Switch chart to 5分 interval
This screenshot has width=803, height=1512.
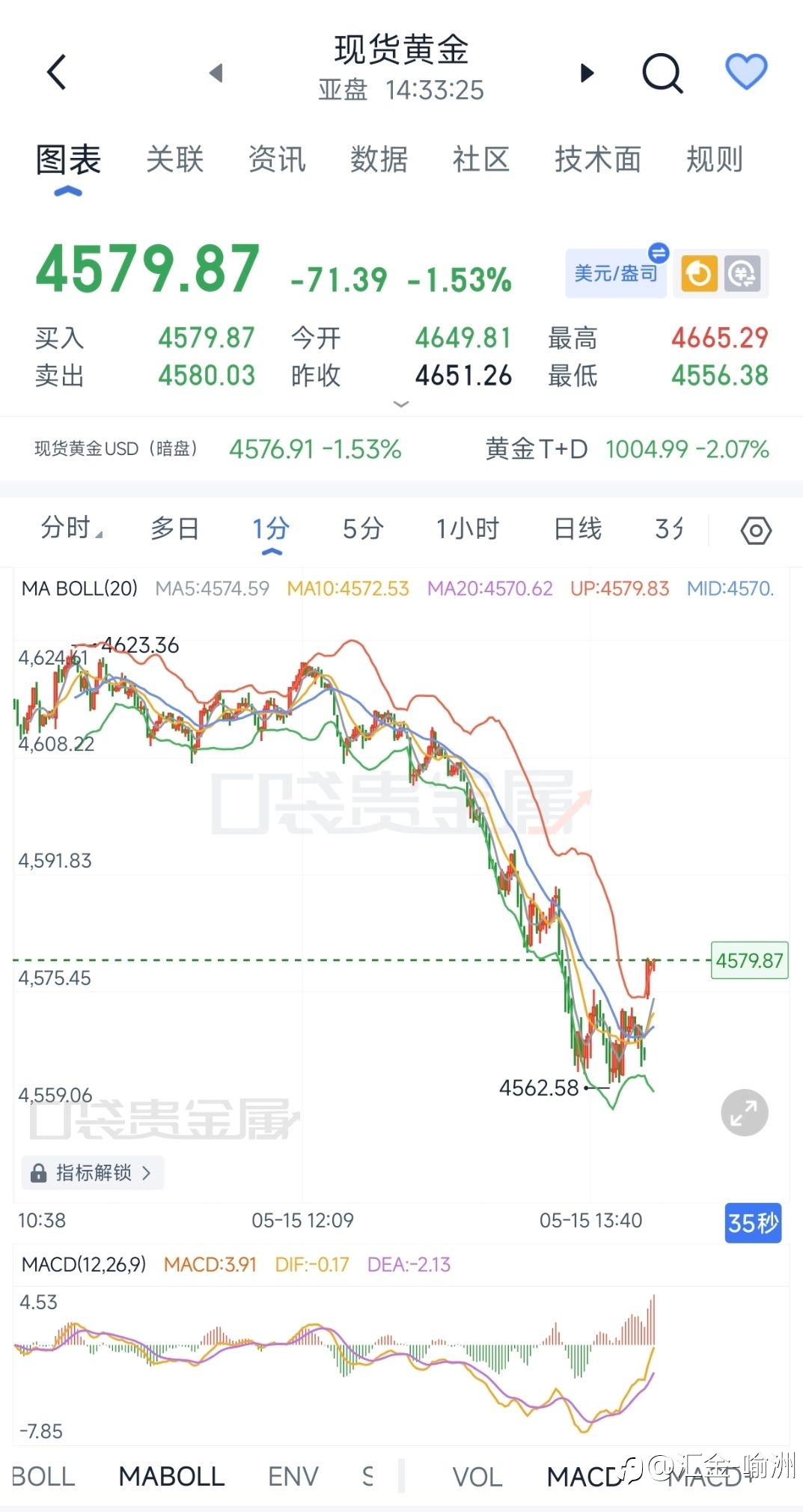coord(363,528)
